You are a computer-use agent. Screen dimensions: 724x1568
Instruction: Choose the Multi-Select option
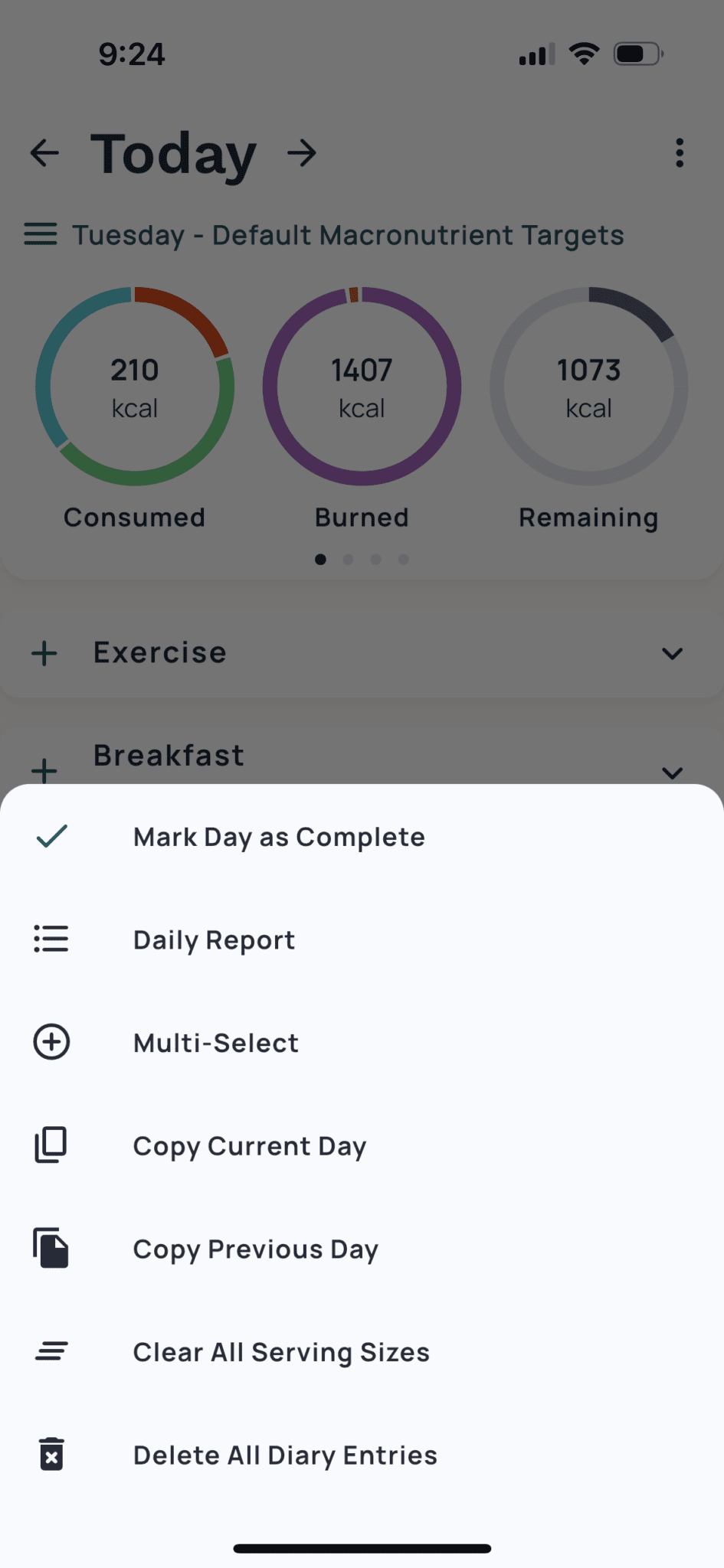[x=216, y=1043]
